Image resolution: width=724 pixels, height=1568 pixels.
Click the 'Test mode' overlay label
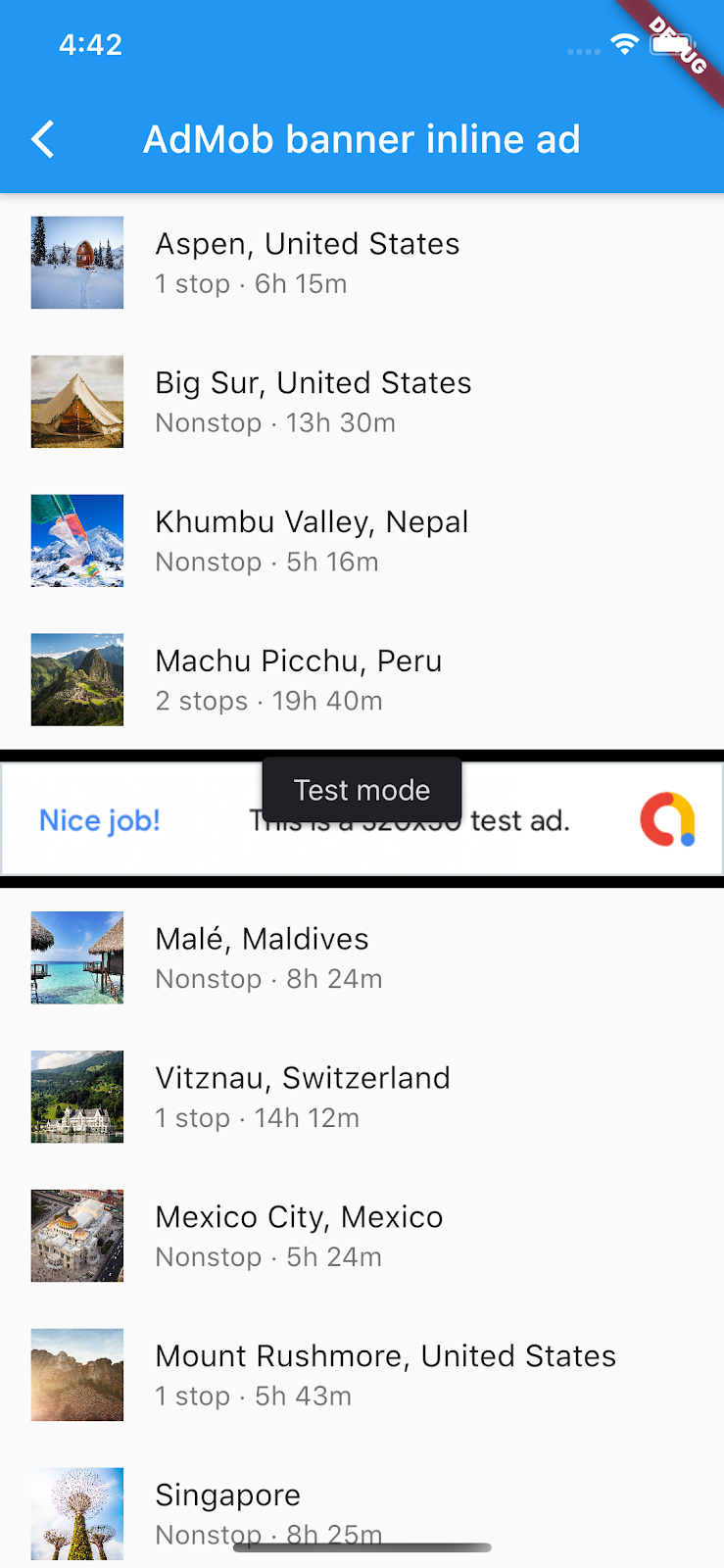[x=362, y=790]
